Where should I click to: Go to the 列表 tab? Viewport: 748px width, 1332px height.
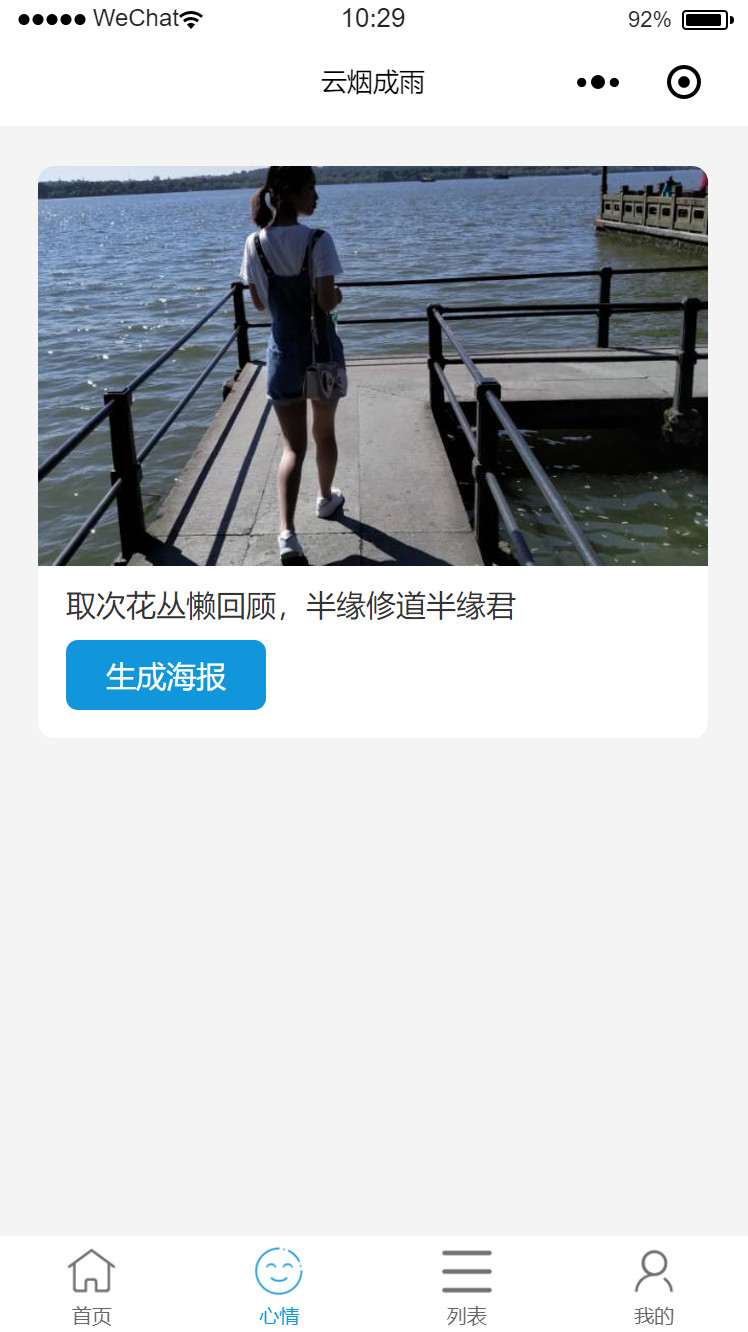click(467, 1286)
